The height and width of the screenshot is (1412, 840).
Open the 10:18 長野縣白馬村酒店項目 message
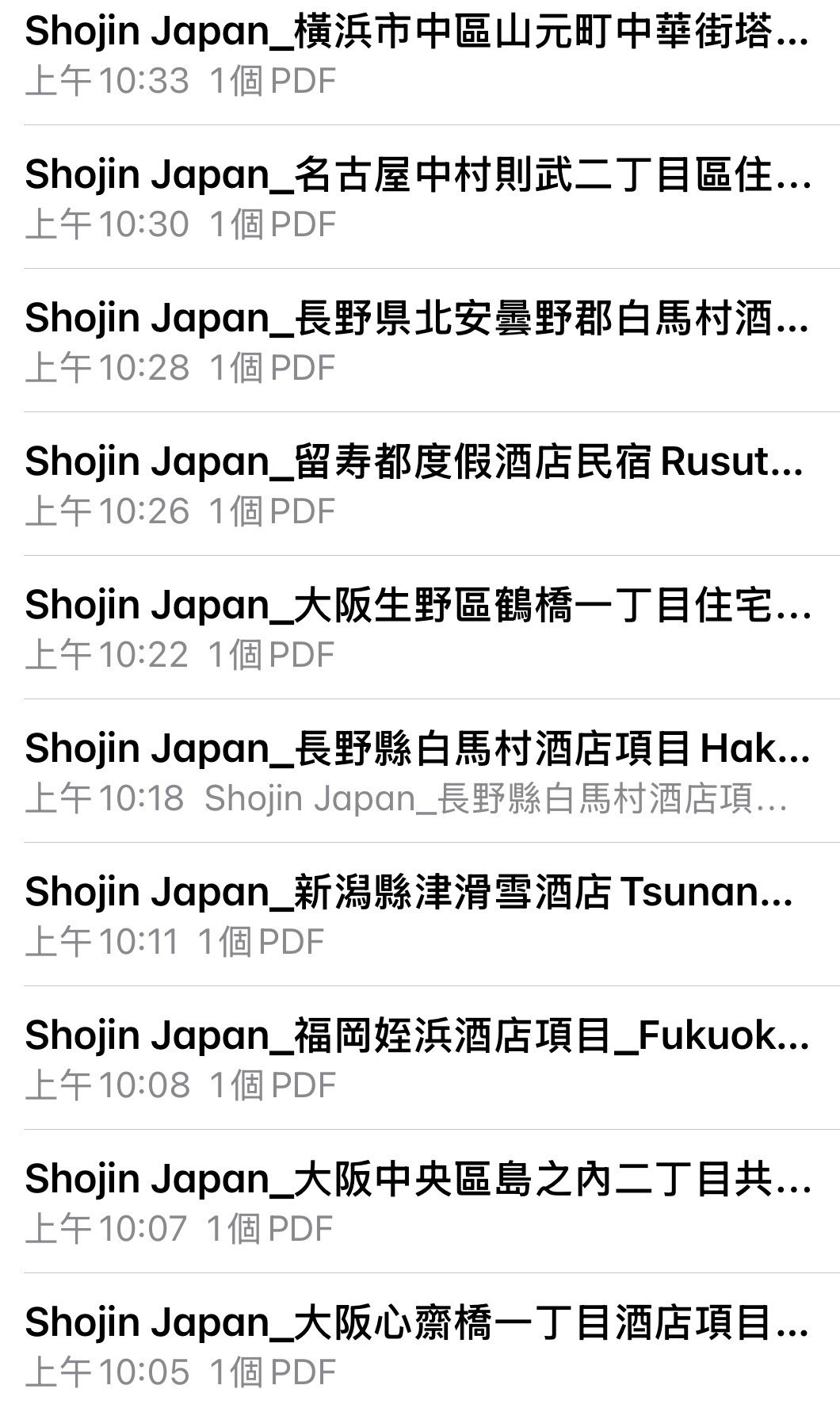coord(418,771)
